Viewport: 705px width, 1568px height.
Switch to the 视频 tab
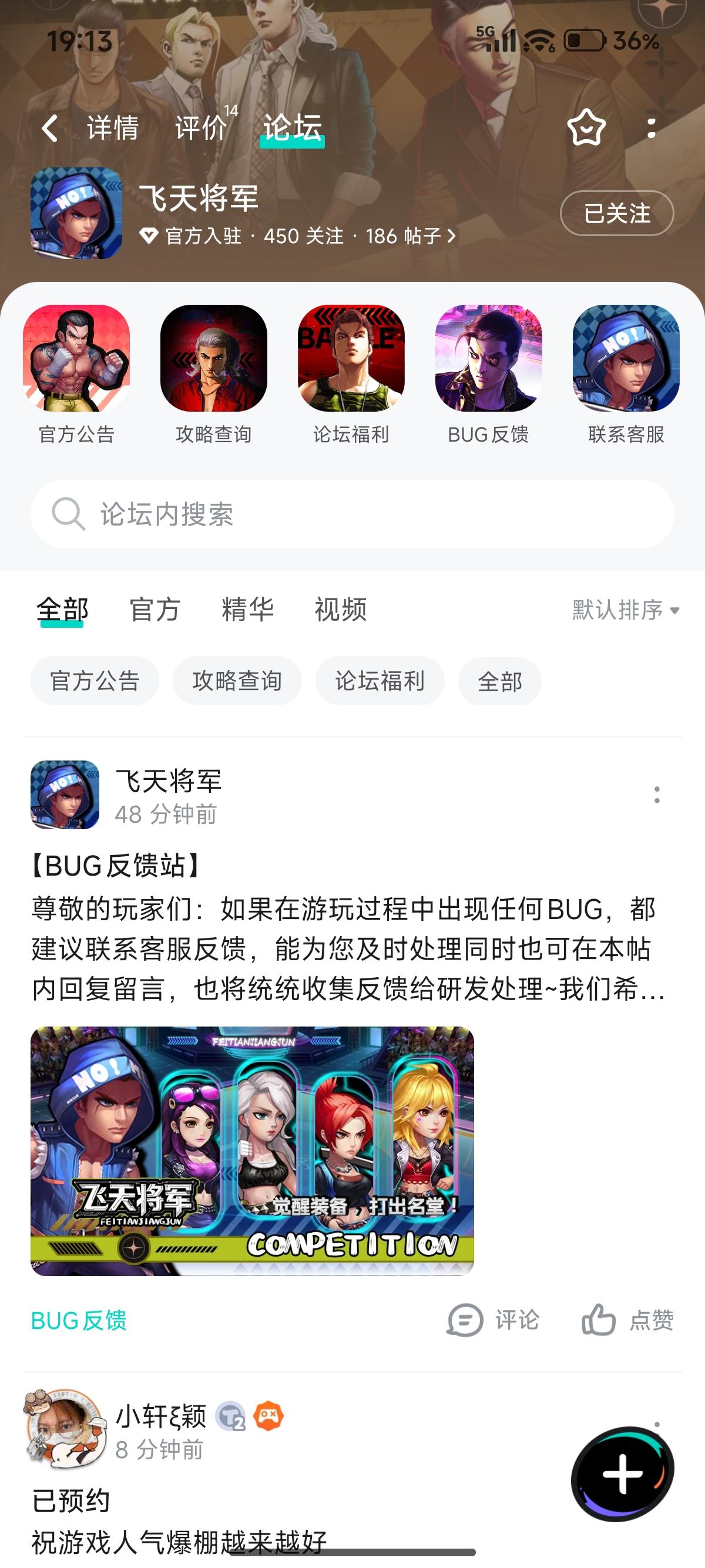click(340, 610)
